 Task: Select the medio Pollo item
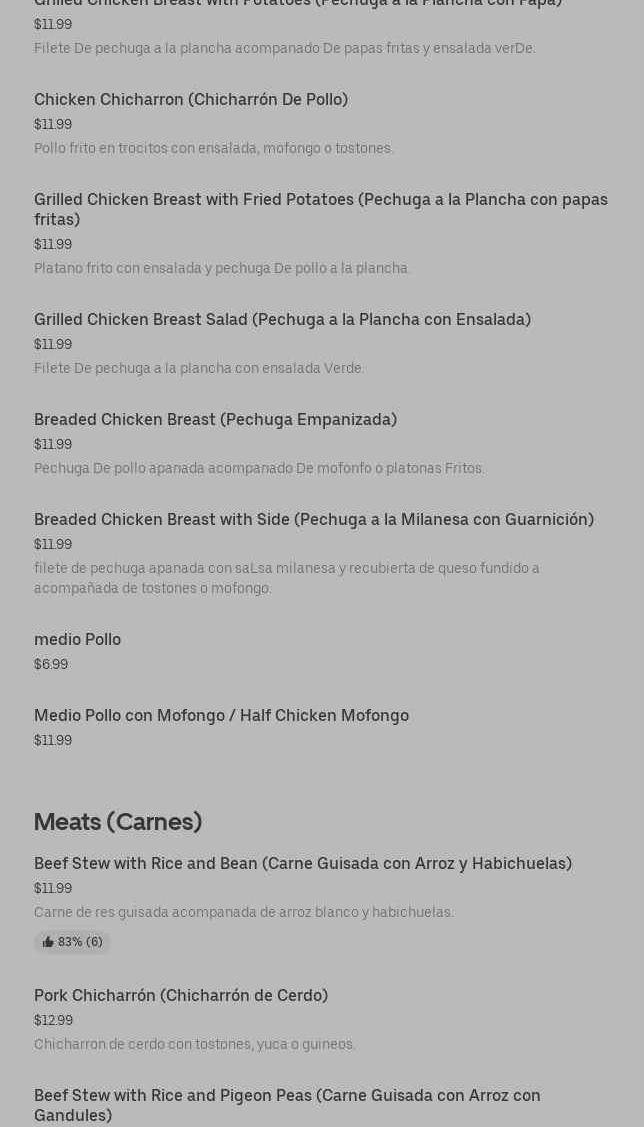pos(77,640)
